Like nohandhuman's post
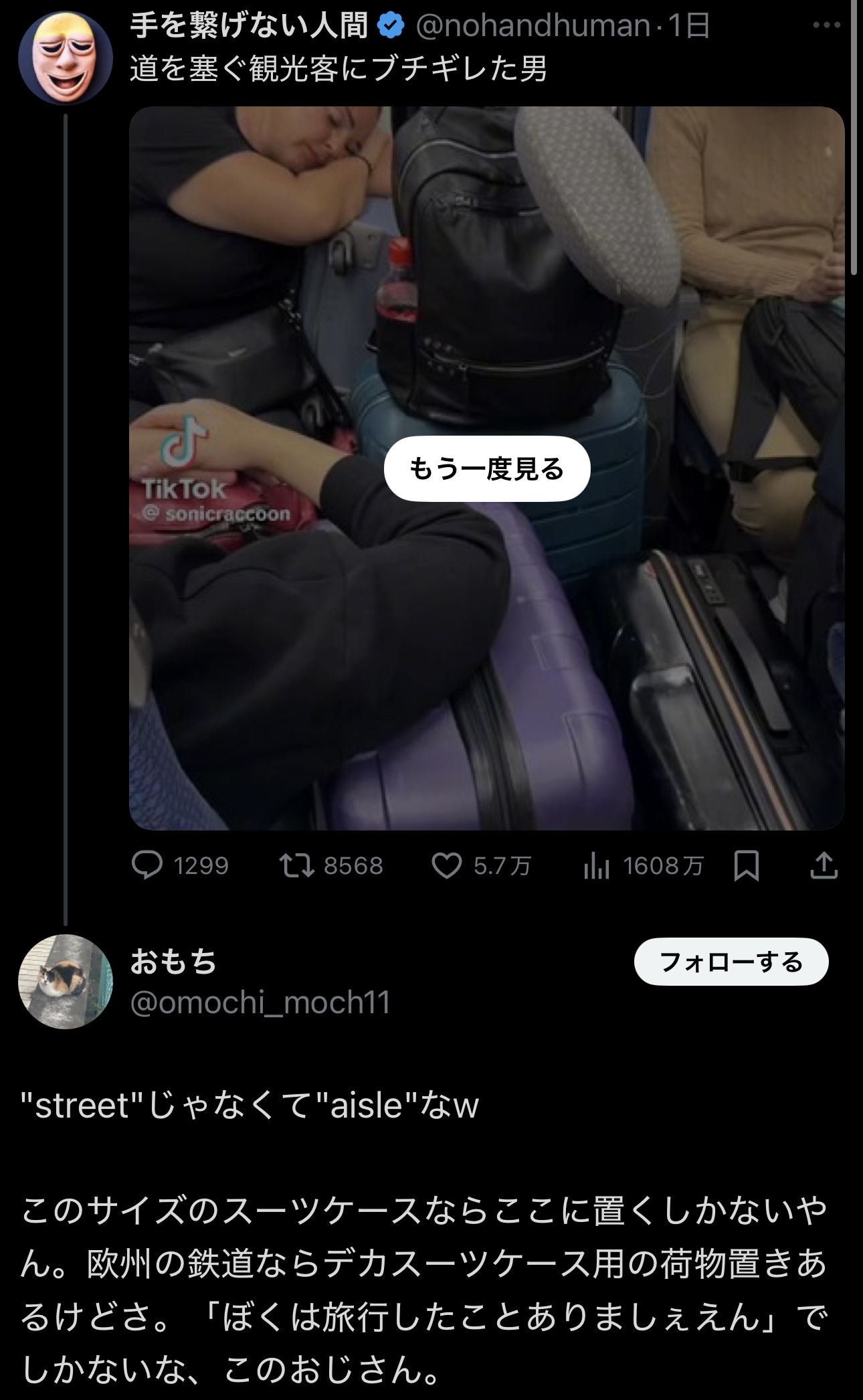Screen dimensions: 863x1400 [x=446, y=865]
